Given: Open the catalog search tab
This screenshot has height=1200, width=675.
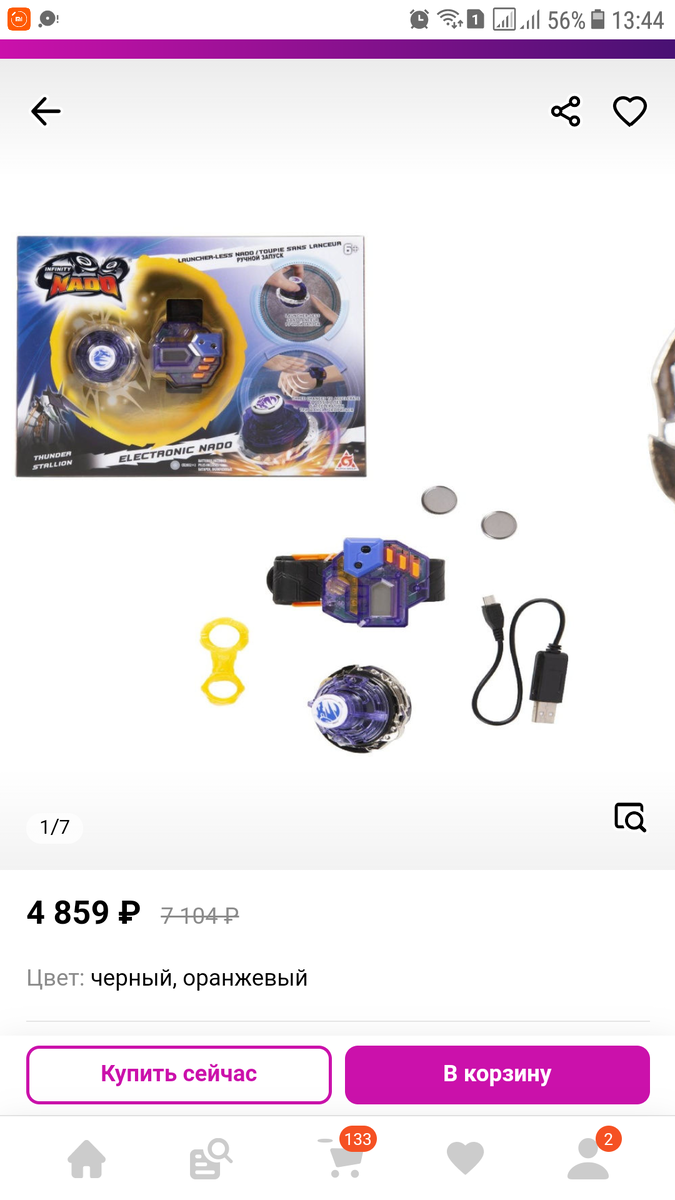Looking at the screenshot, I should (x=211, y=1160).
